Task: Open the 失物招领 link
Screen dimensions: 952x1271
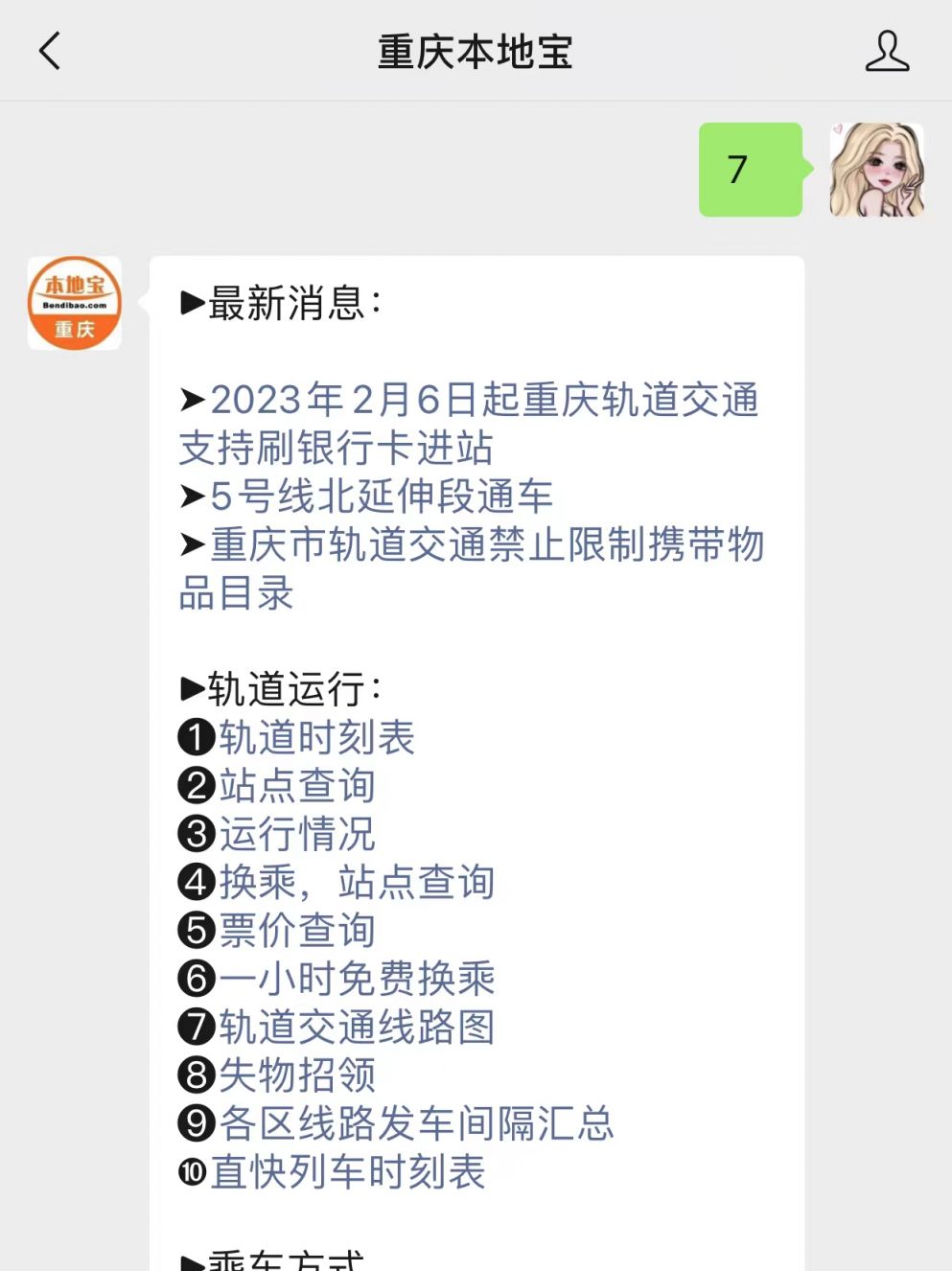Action: 296,1075
